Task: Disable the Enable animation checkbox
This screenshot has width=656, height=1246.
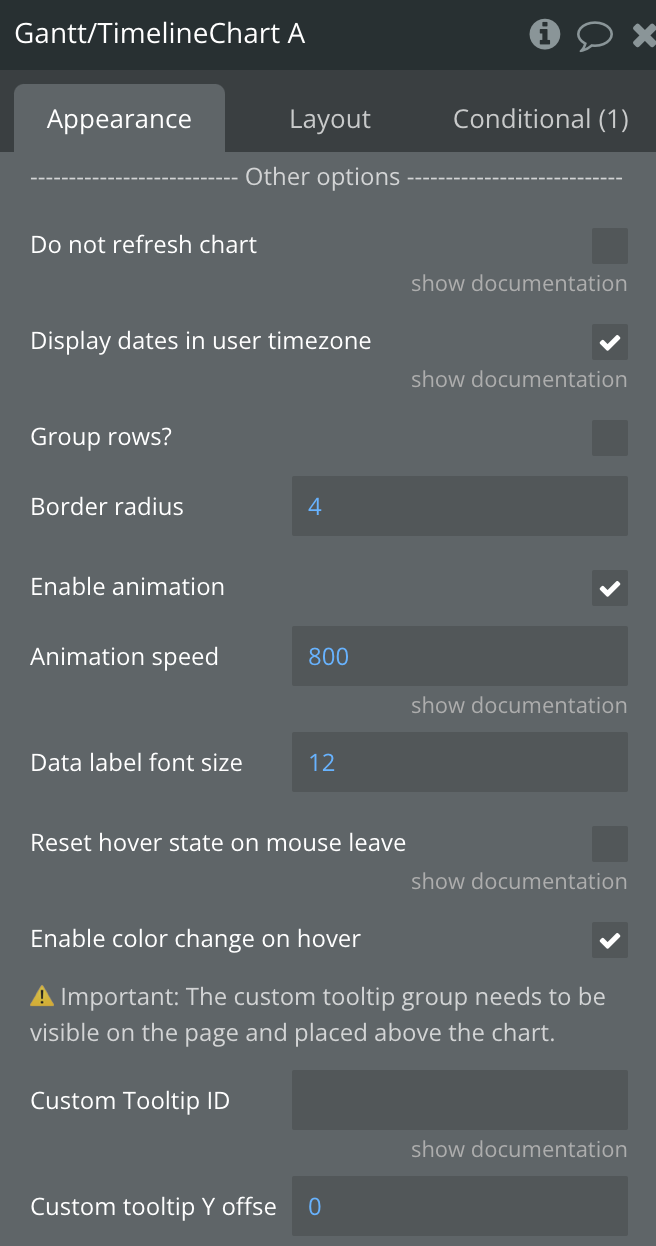Action: pos(609,588)
